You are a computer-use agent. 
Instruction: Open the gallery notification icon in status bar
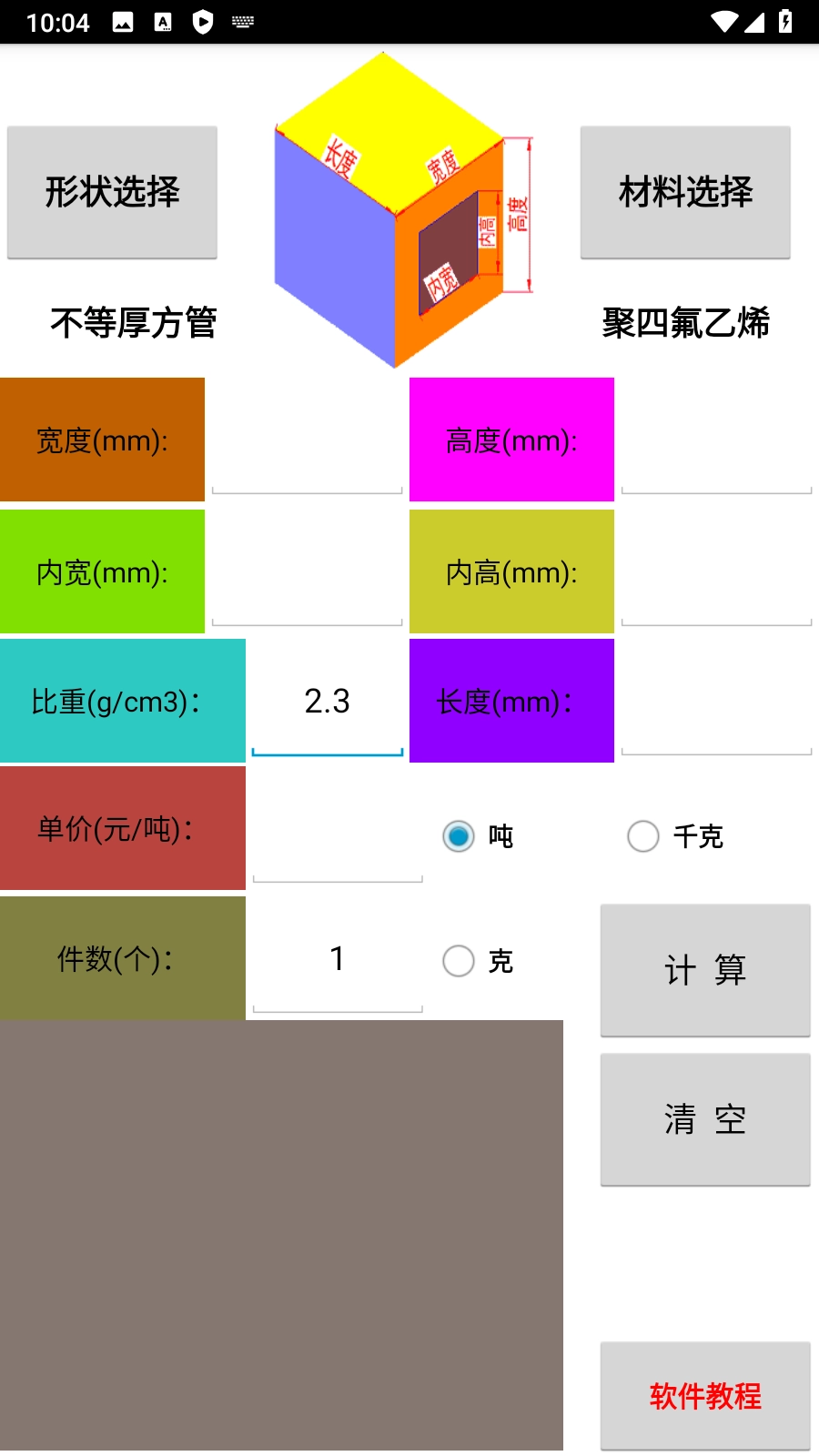coord(122,20)
